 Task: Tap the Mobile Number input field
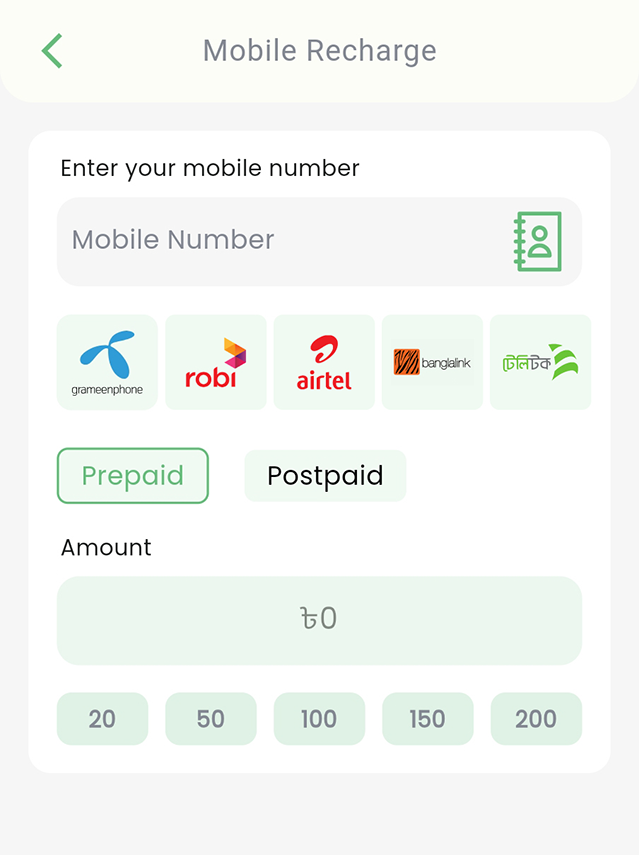click(280, 241)
